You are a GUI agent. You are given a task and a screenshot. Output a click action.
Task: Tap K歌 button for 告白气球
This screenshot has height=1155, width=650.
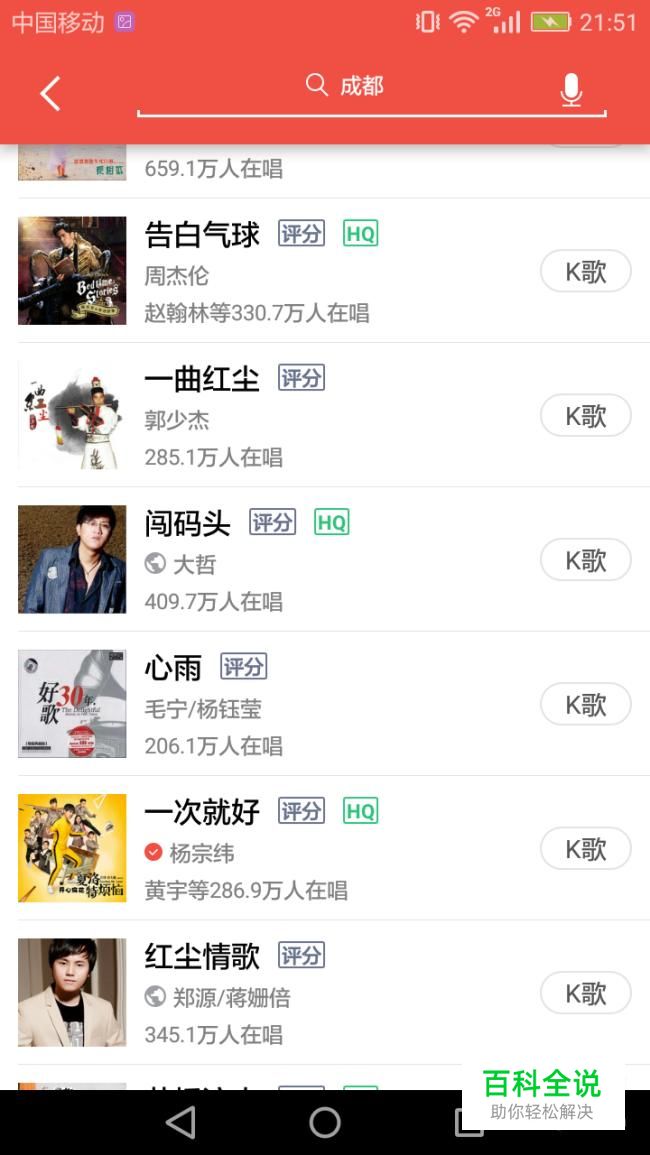[x=585, y=271]
